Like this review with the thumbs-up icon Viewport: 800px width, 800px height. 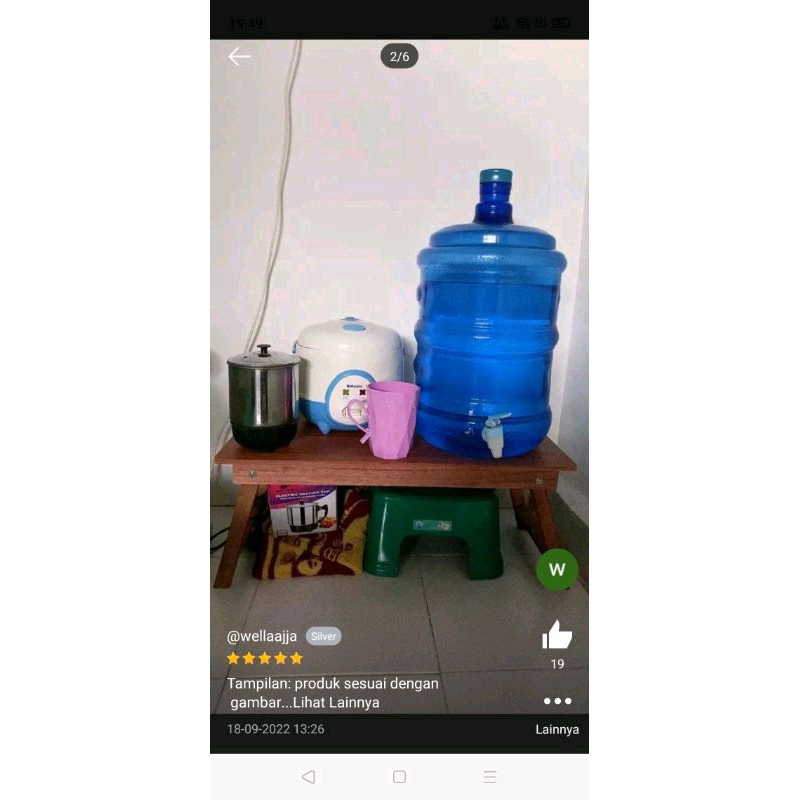557,635
